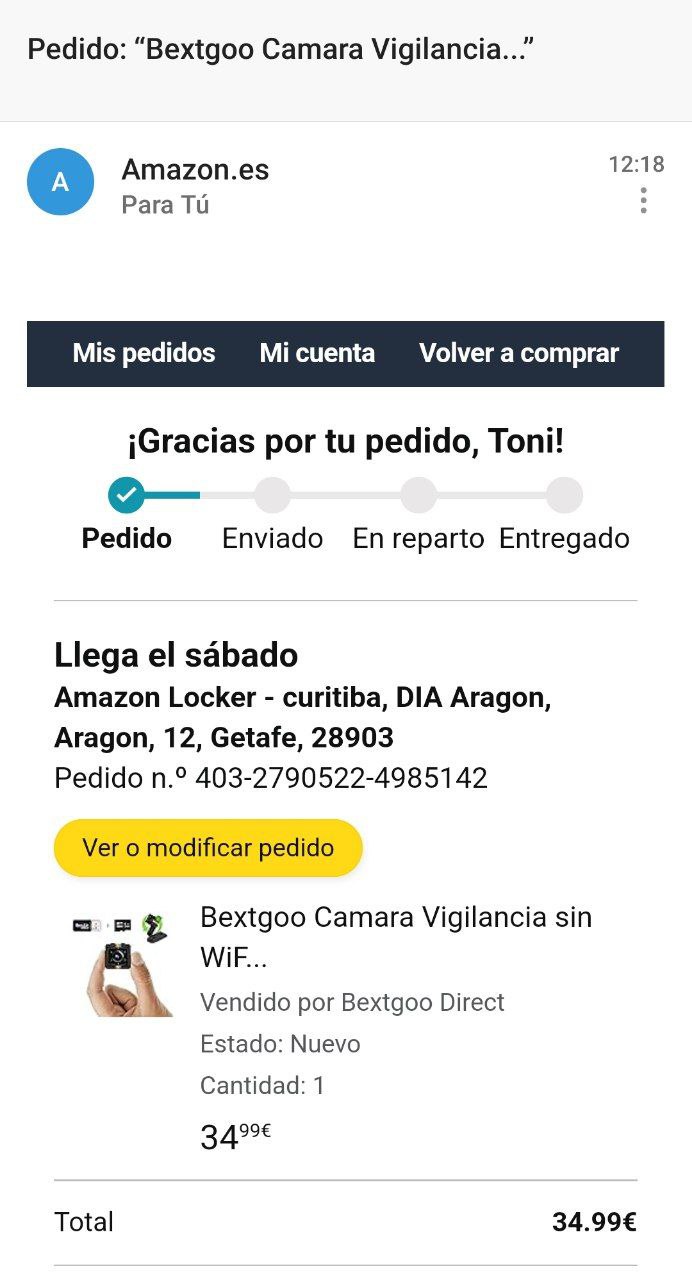The width and height of the screenshot is (692, 1280).
Task: Open the Bextgoo Camara Vigilancia product title
Action: [x=396, y=938]
